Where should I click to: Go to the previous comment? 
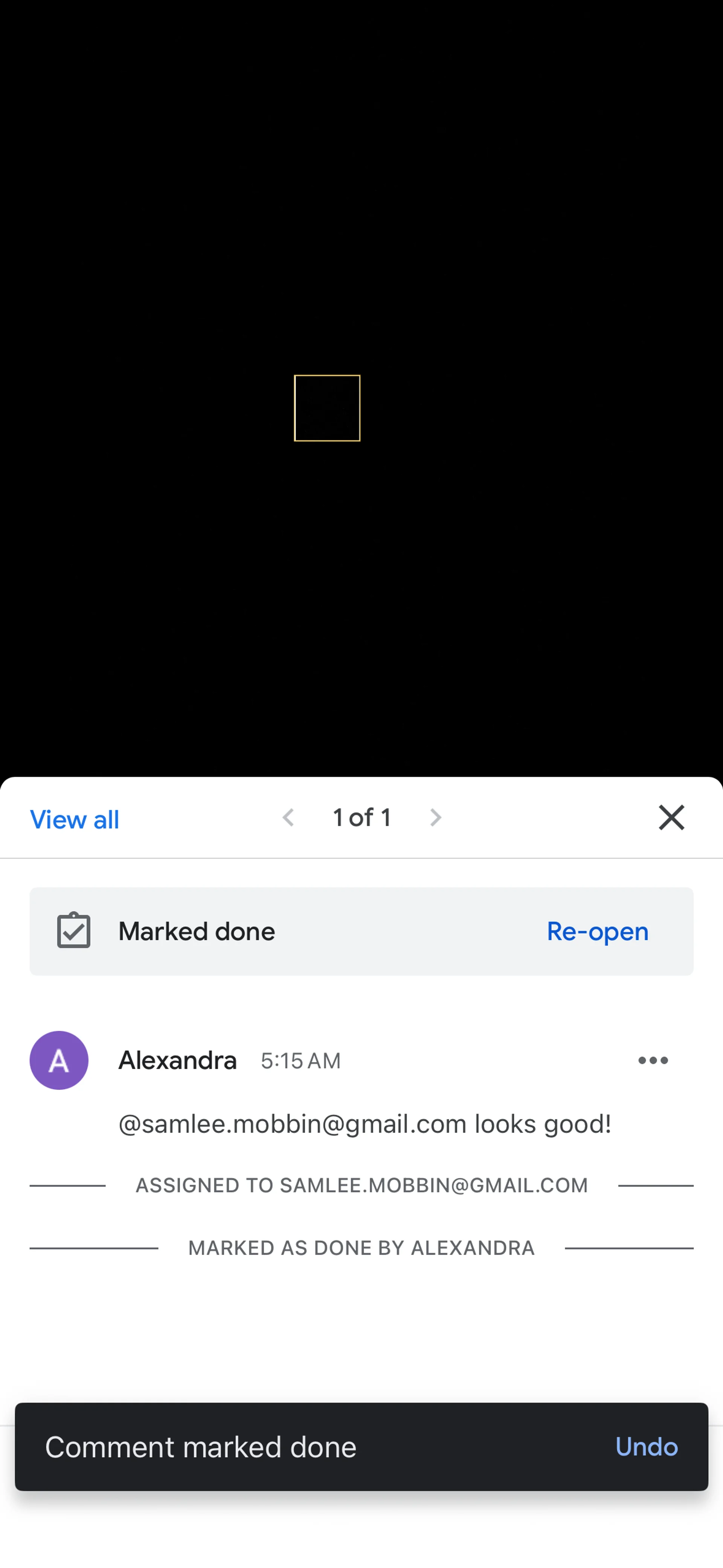click(288, 818)
